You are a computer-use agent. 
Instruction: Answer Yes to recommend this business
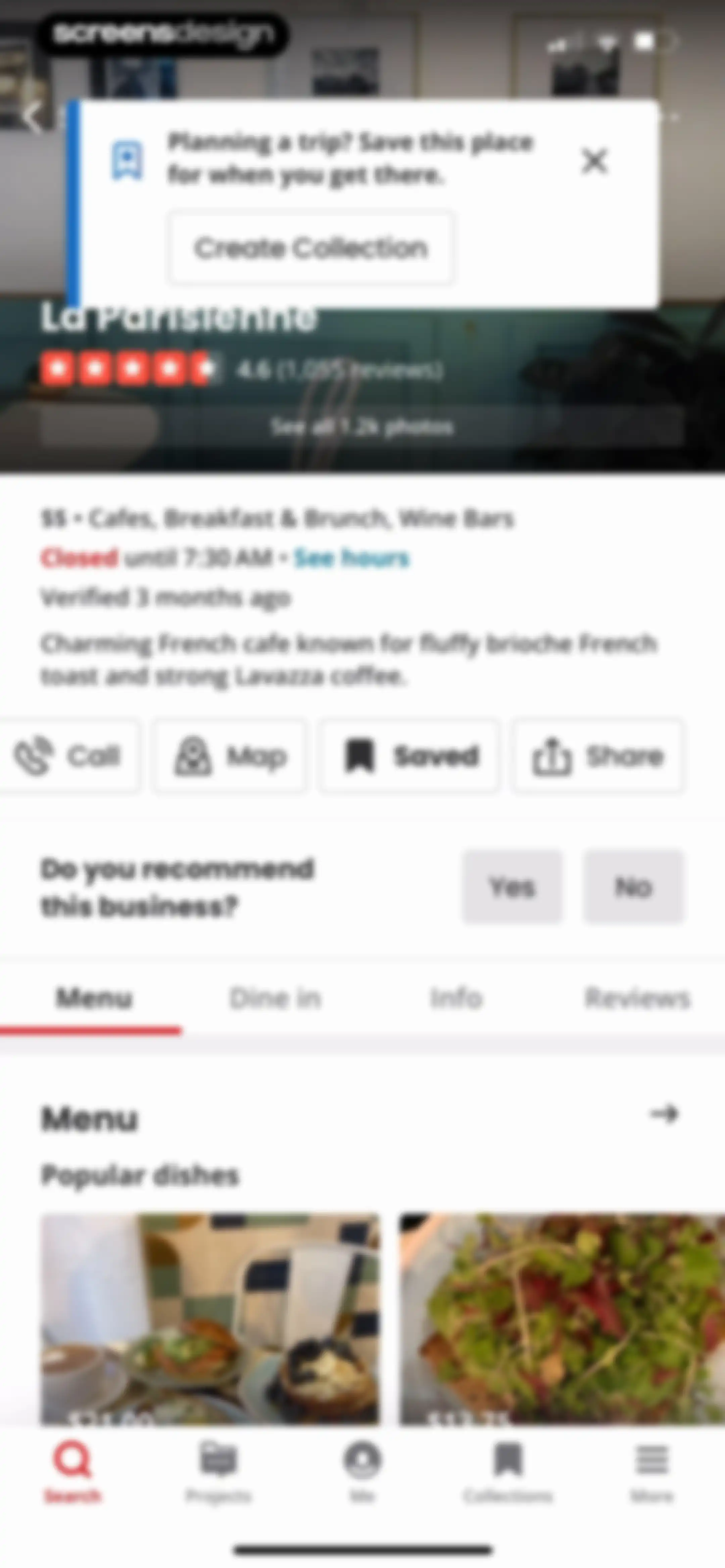tap(512, 887)
